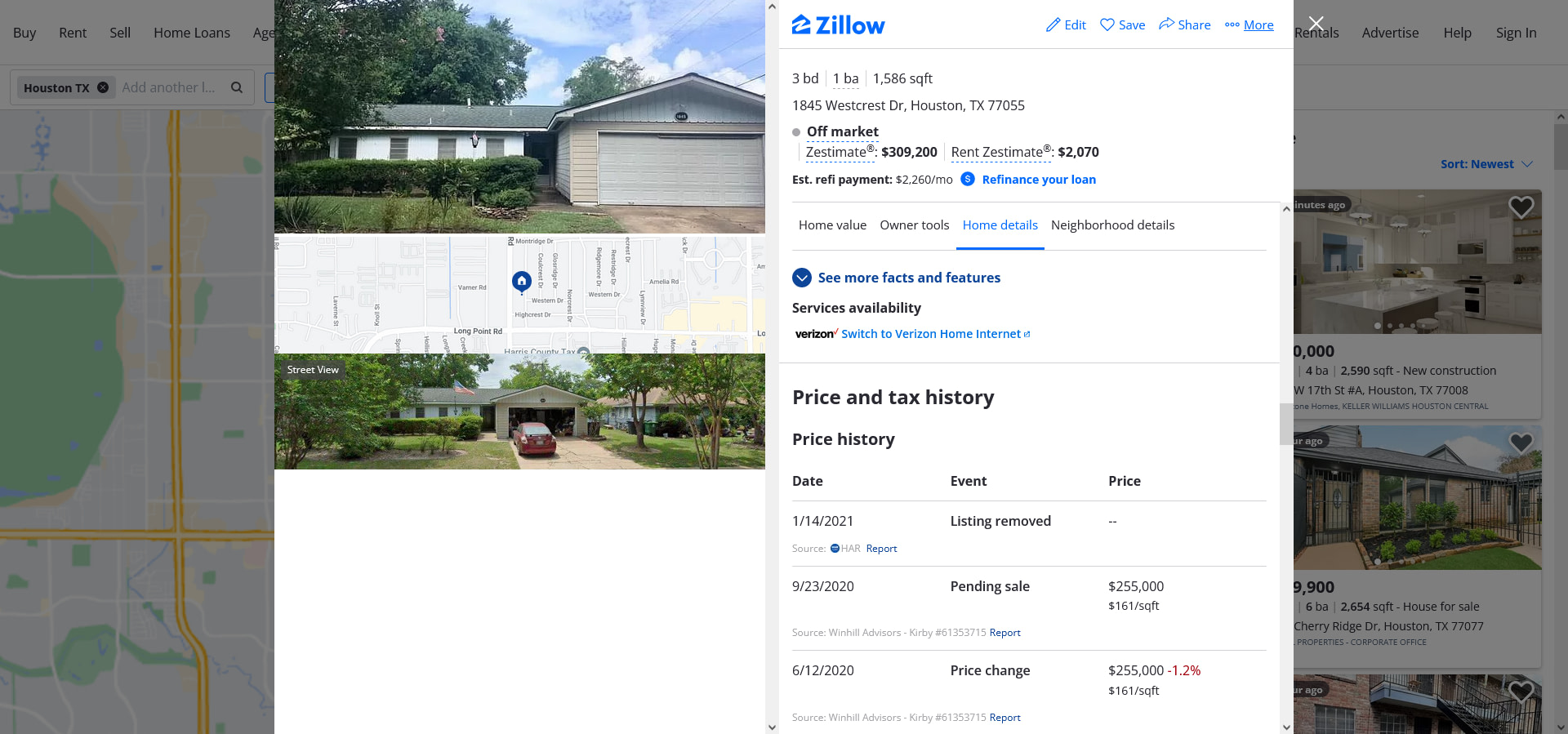The image size is (1568, 734).
Task: Open the Street View image
Action: pyautogui.click(x=519, y=411)
